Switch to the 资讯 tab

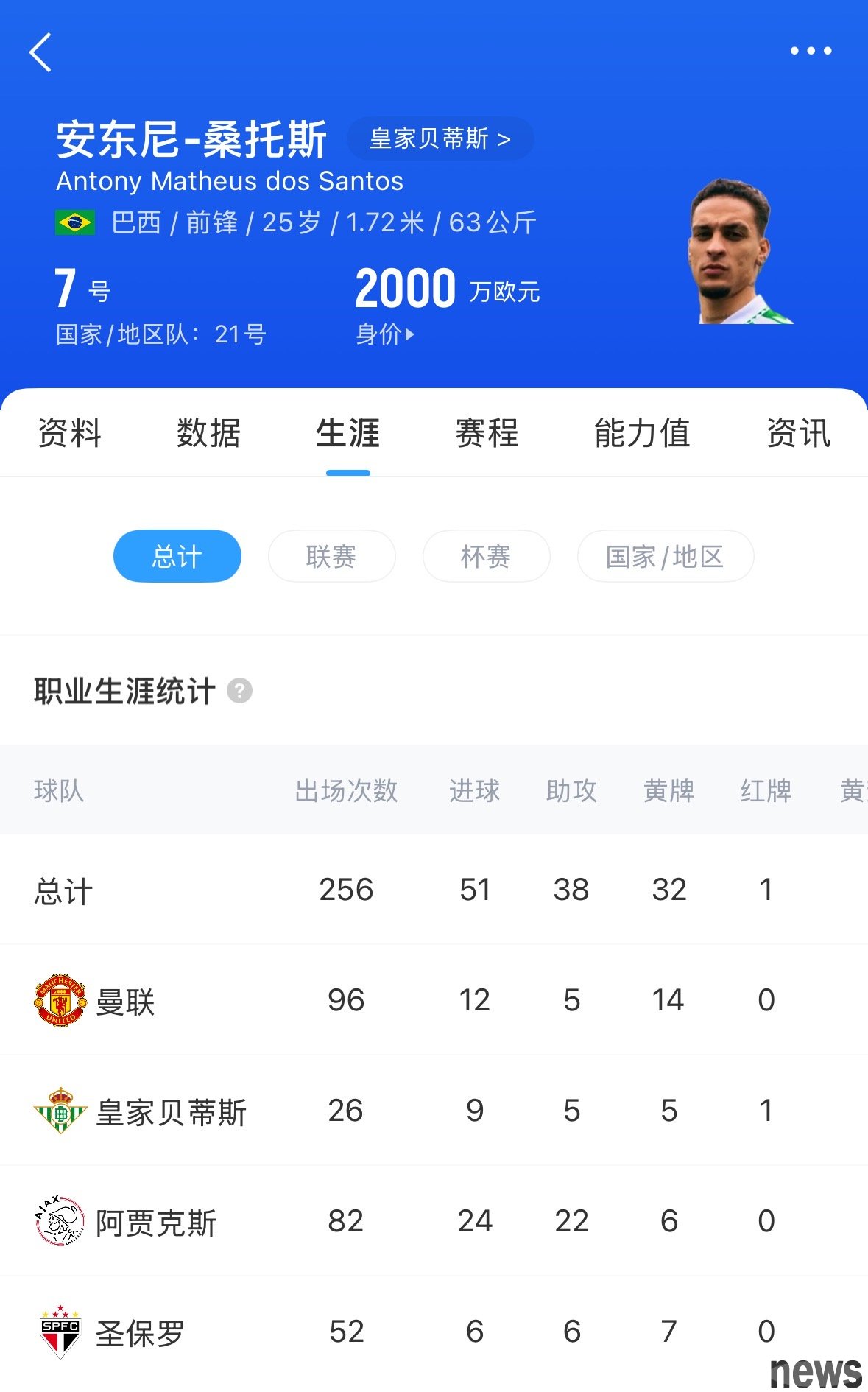(x=798, y=433)
